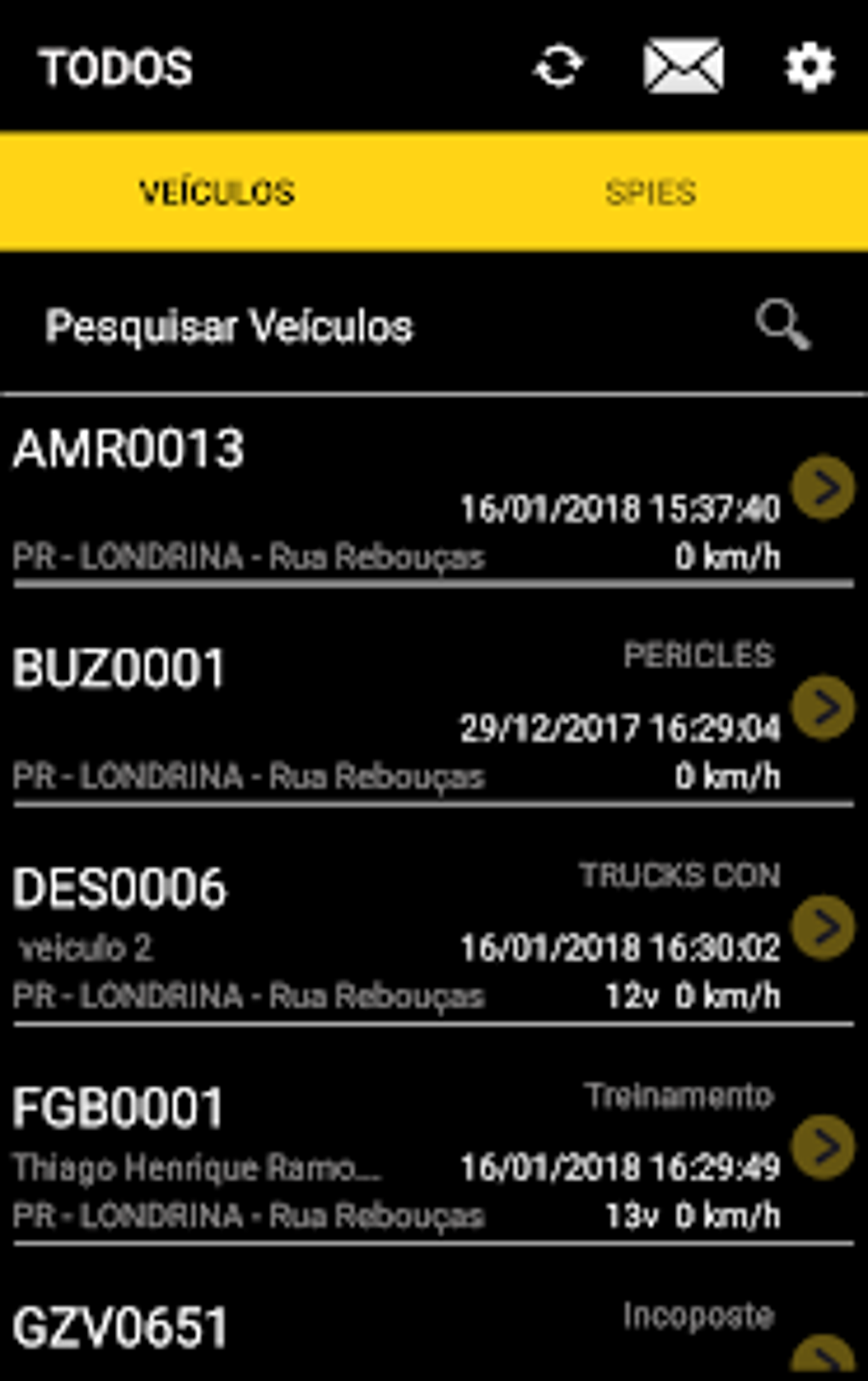
Task: Switch to the Veículos tab
Action: tap(217, 192)
